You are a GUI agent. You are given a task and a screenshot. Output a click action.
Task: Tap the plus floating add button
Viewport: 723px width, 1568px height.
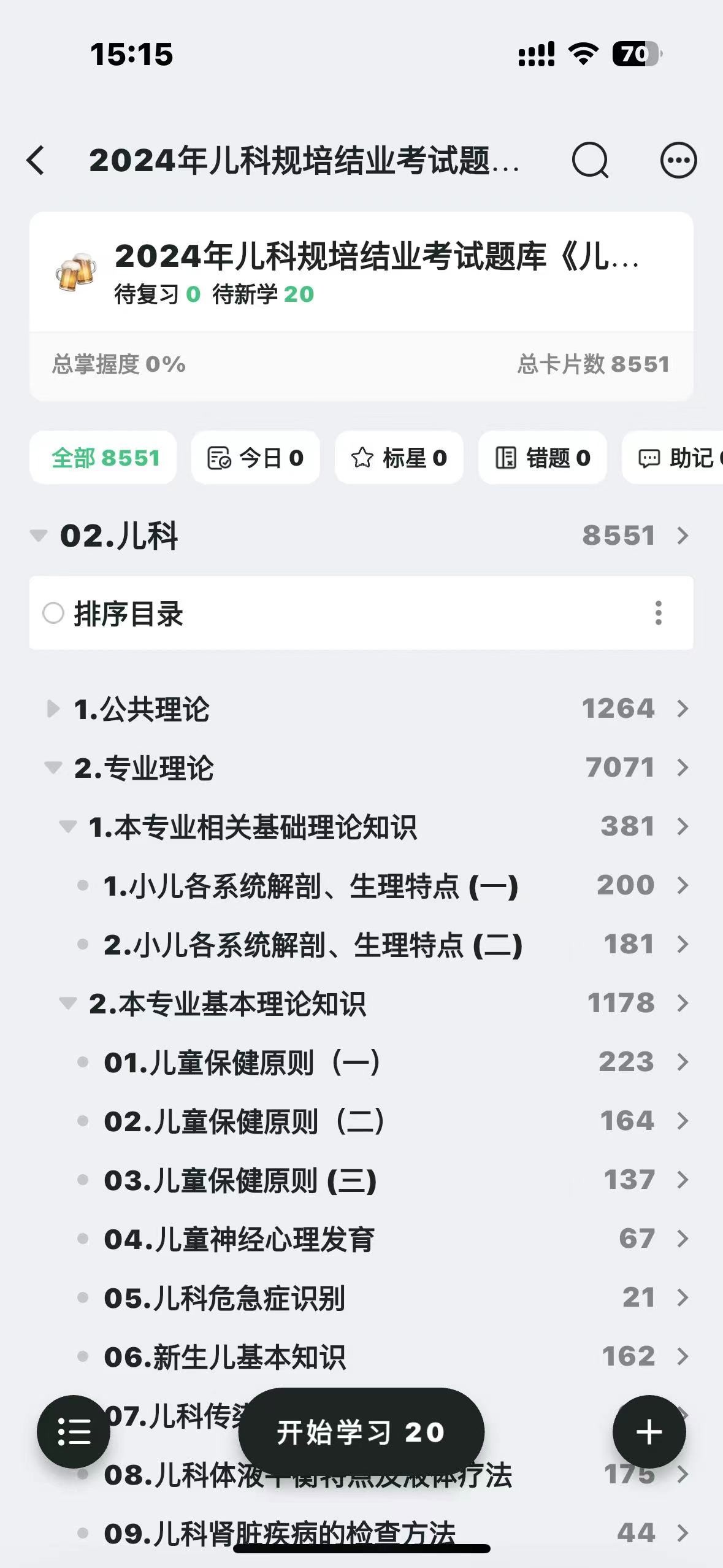(x=649, y=1432)
